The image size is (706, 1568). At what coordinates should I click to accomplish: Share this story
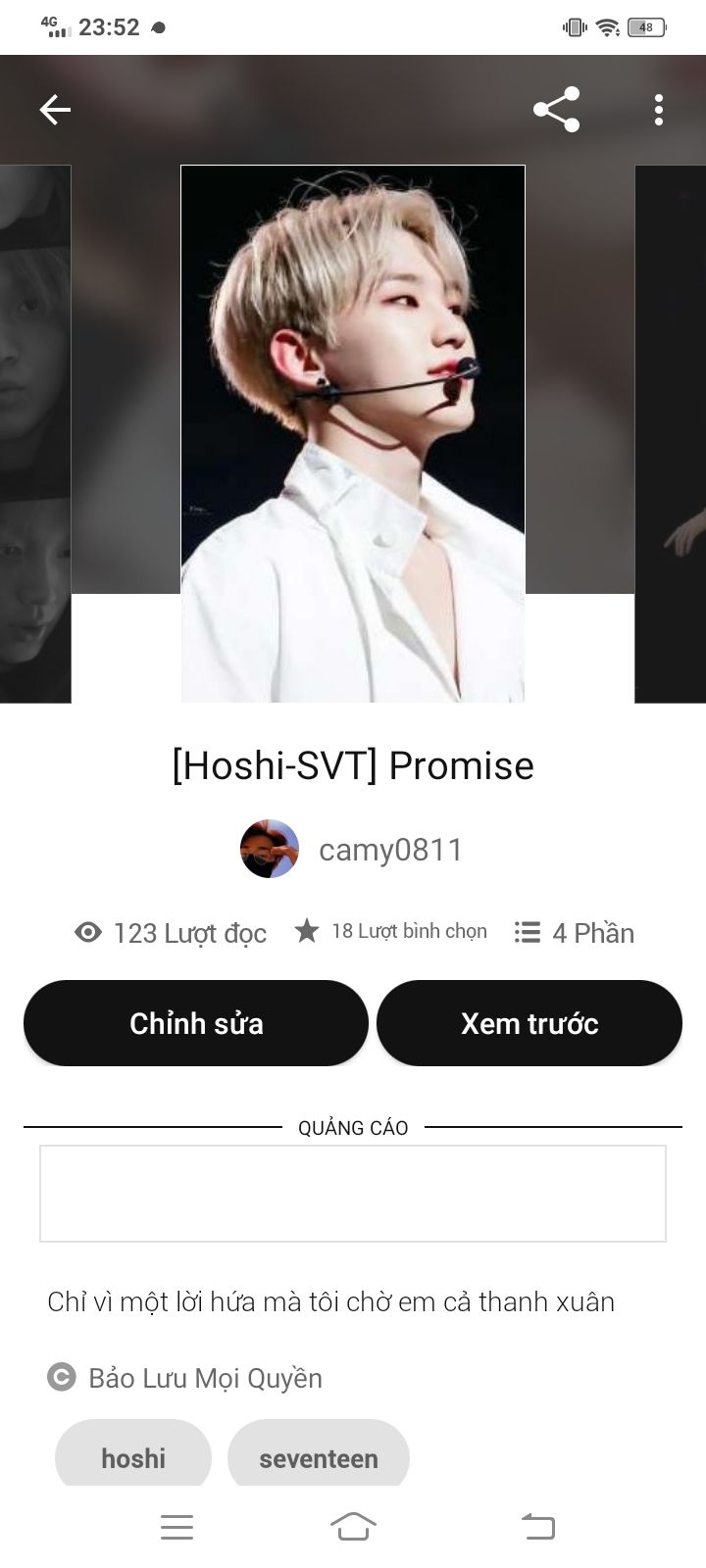556,110
